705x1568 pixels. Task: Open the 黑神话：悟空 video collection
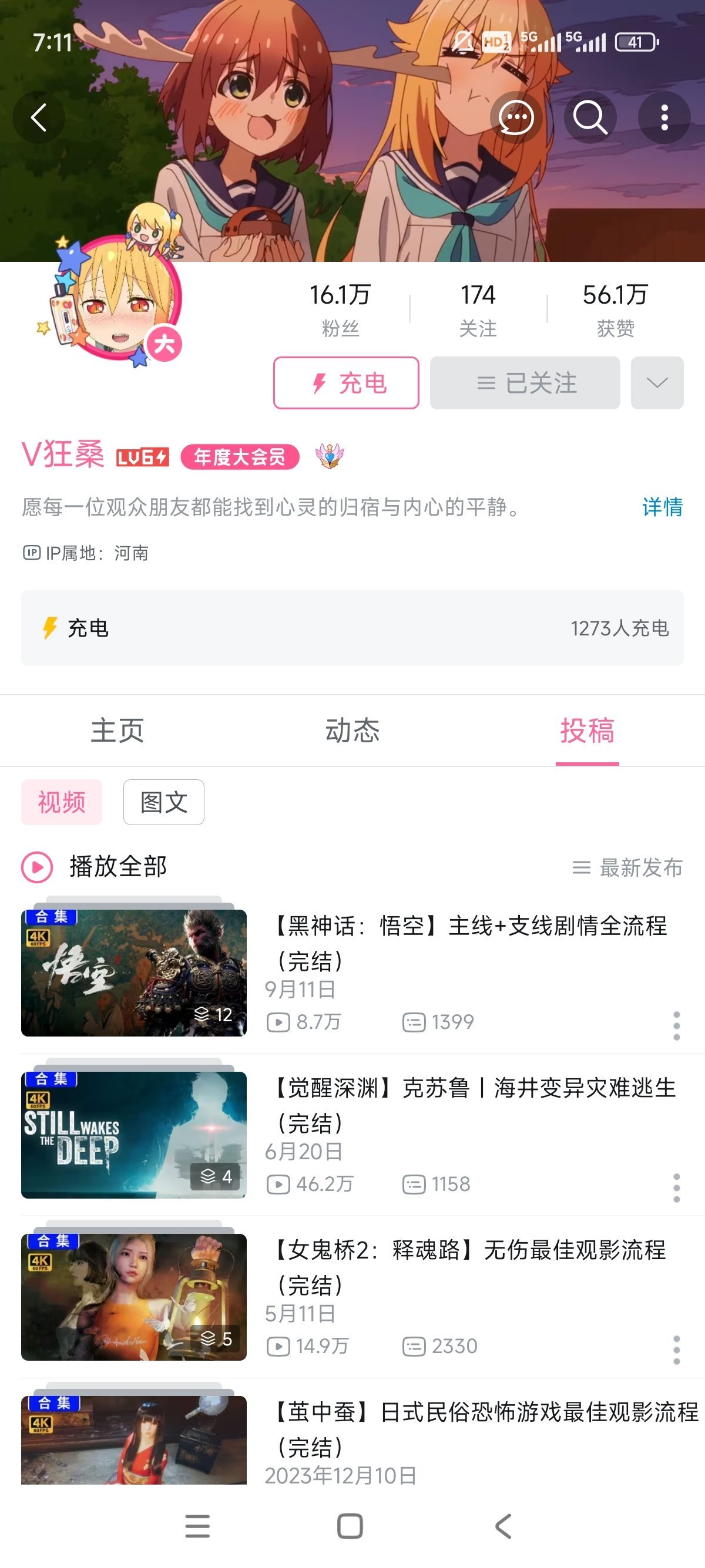[469, 943]
